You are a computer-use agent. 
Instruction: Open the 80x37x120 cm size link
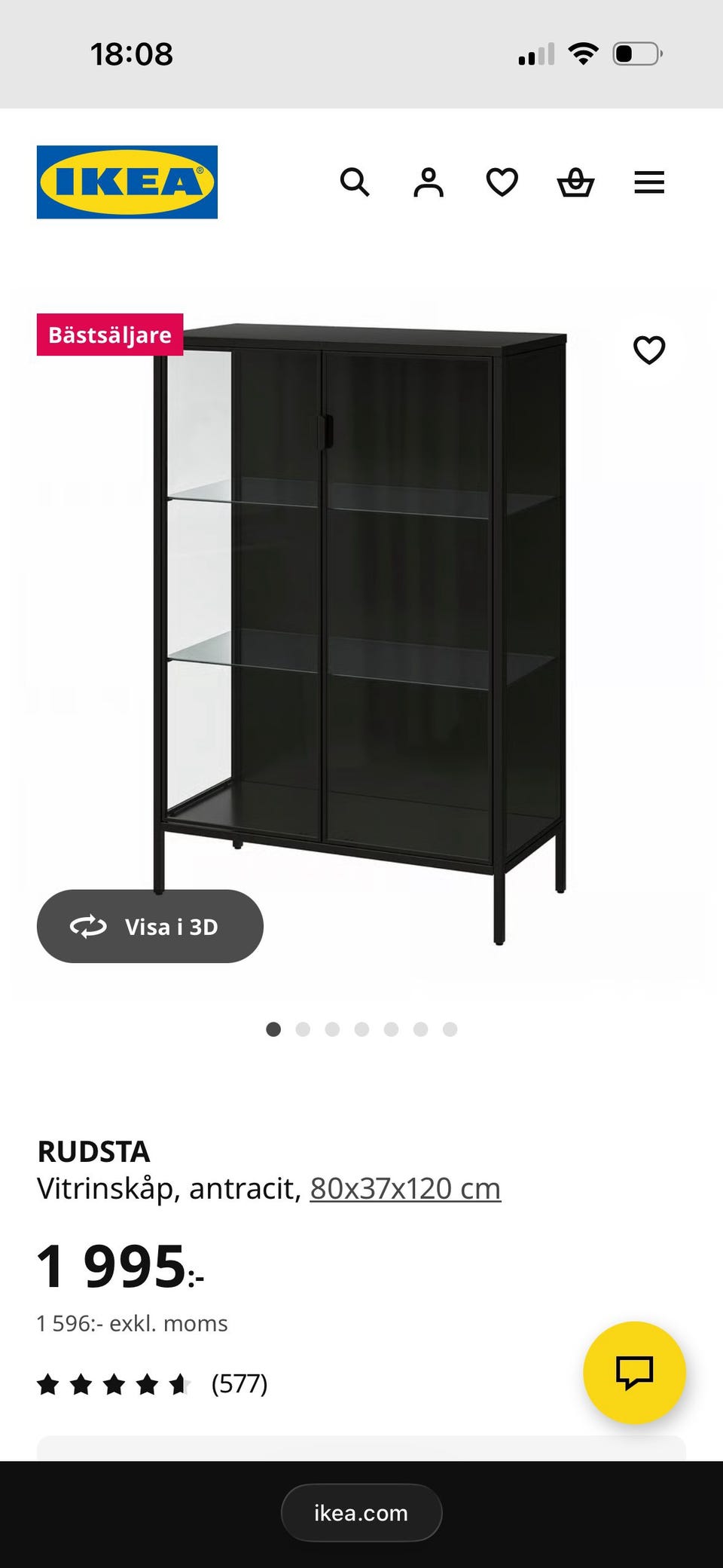click(x=405, y=1188)
